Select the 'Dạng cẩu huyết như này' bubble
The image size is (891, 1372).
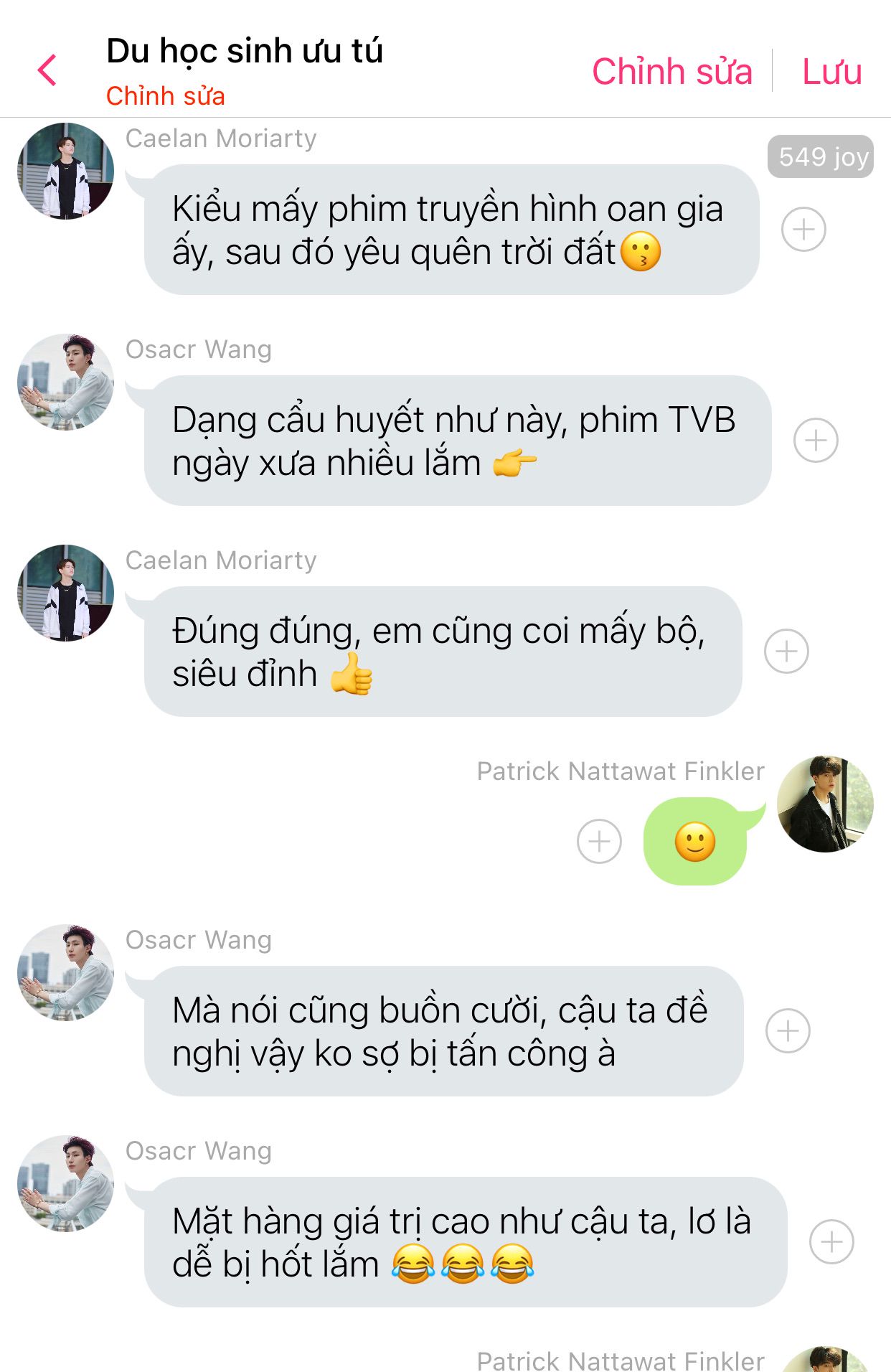pos(457,441)
